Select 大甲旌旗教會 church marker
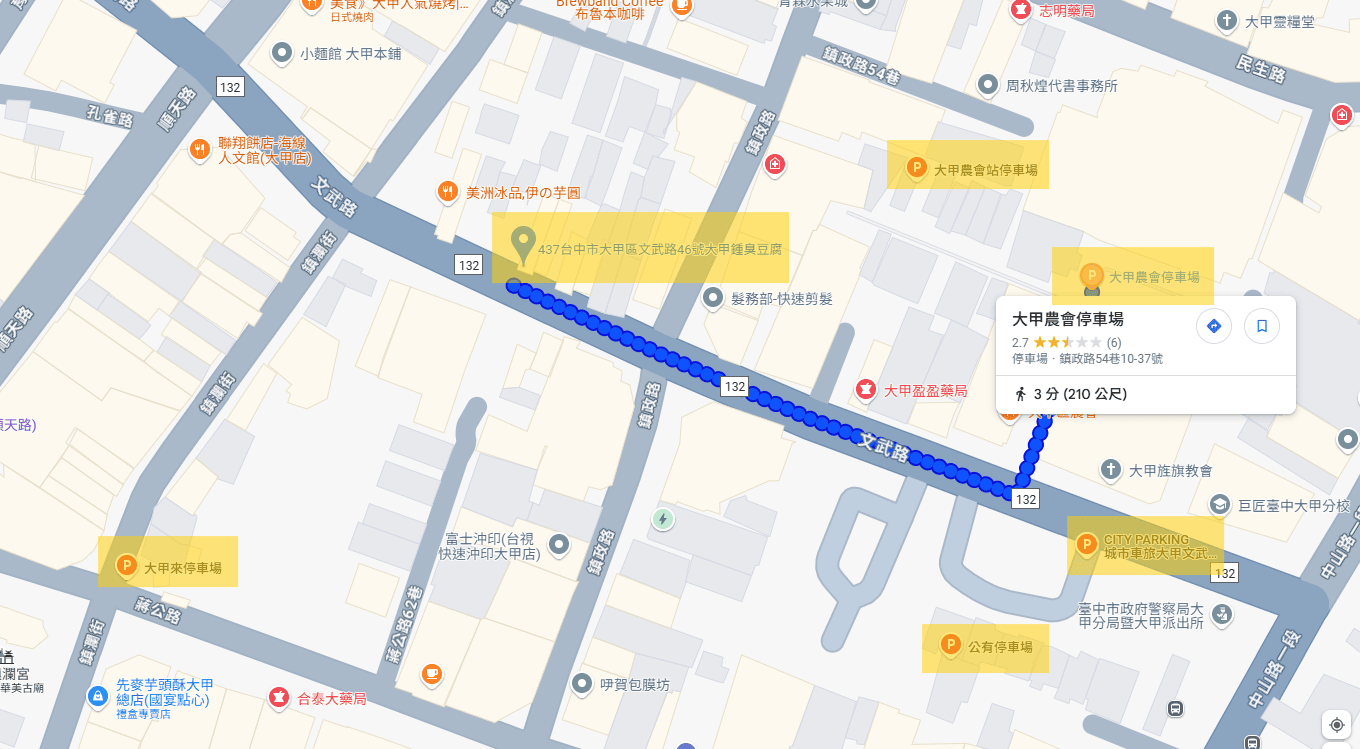 pos(1110,469)
